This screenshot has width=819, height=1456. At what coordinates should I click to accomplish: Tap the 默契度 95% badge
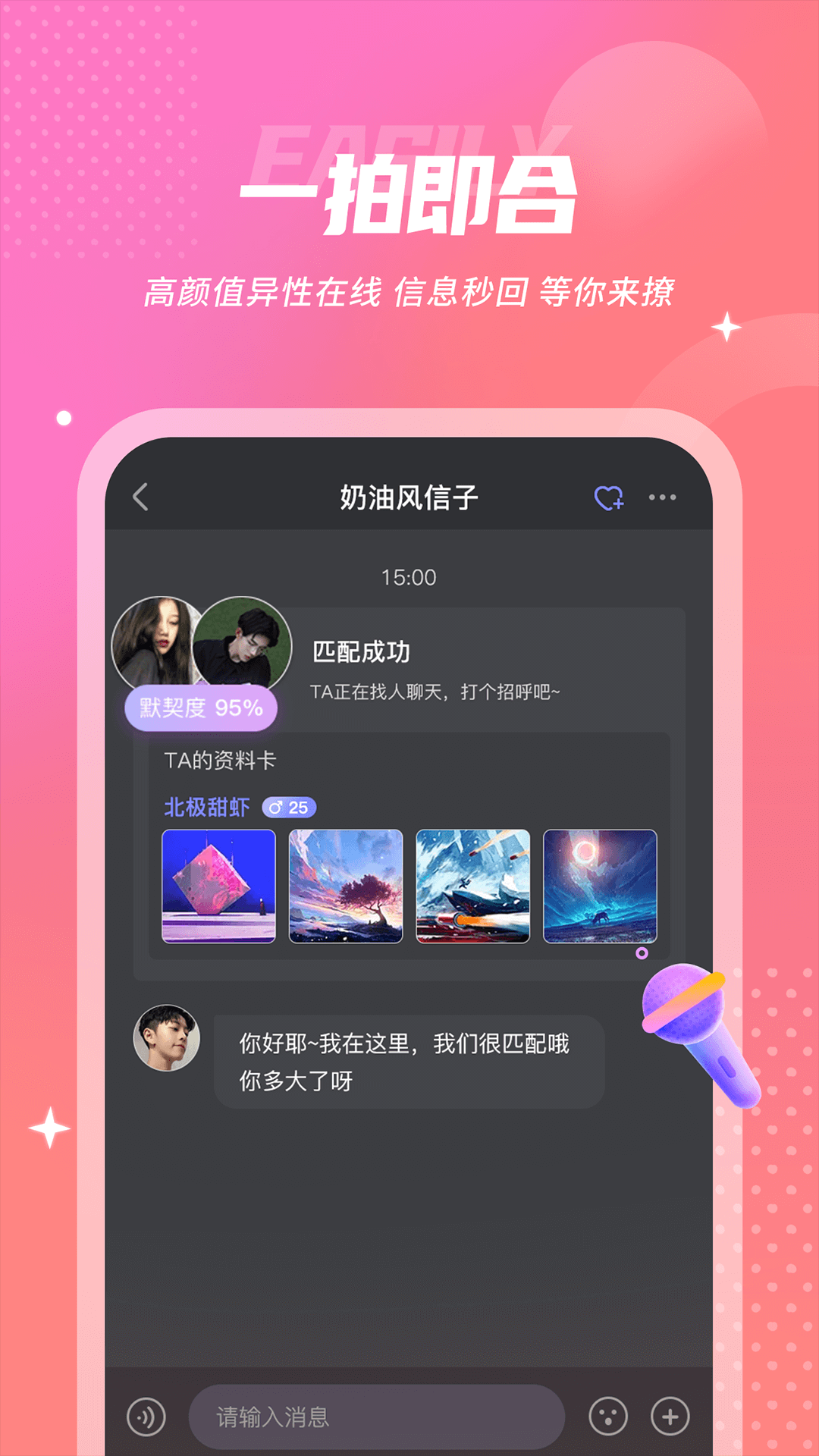point(200,709)
